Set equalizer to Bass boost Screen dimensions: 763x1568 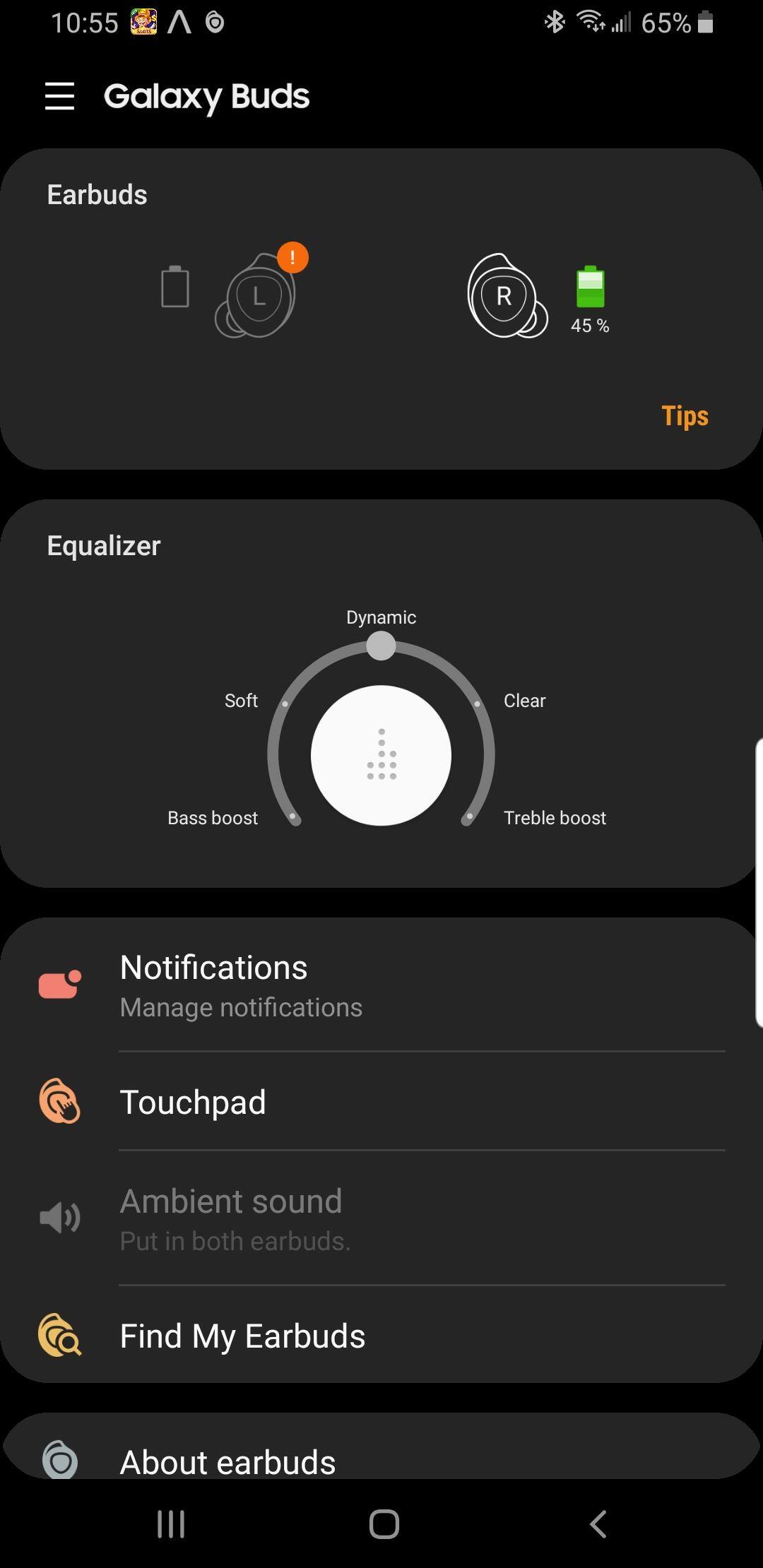[293, 817]
